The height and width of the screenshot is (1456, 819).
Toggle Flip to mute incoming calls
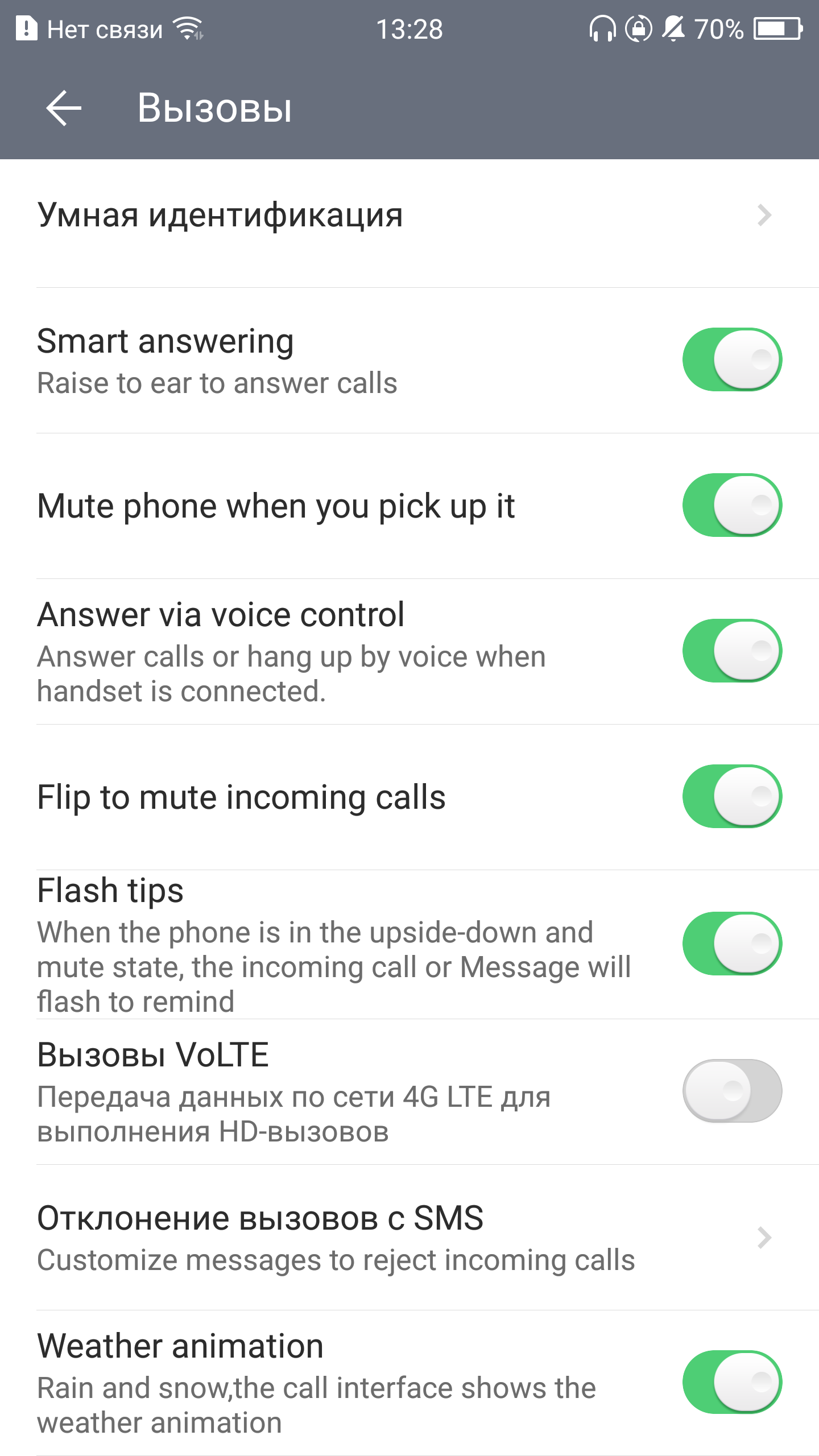[x=732, y=796]
